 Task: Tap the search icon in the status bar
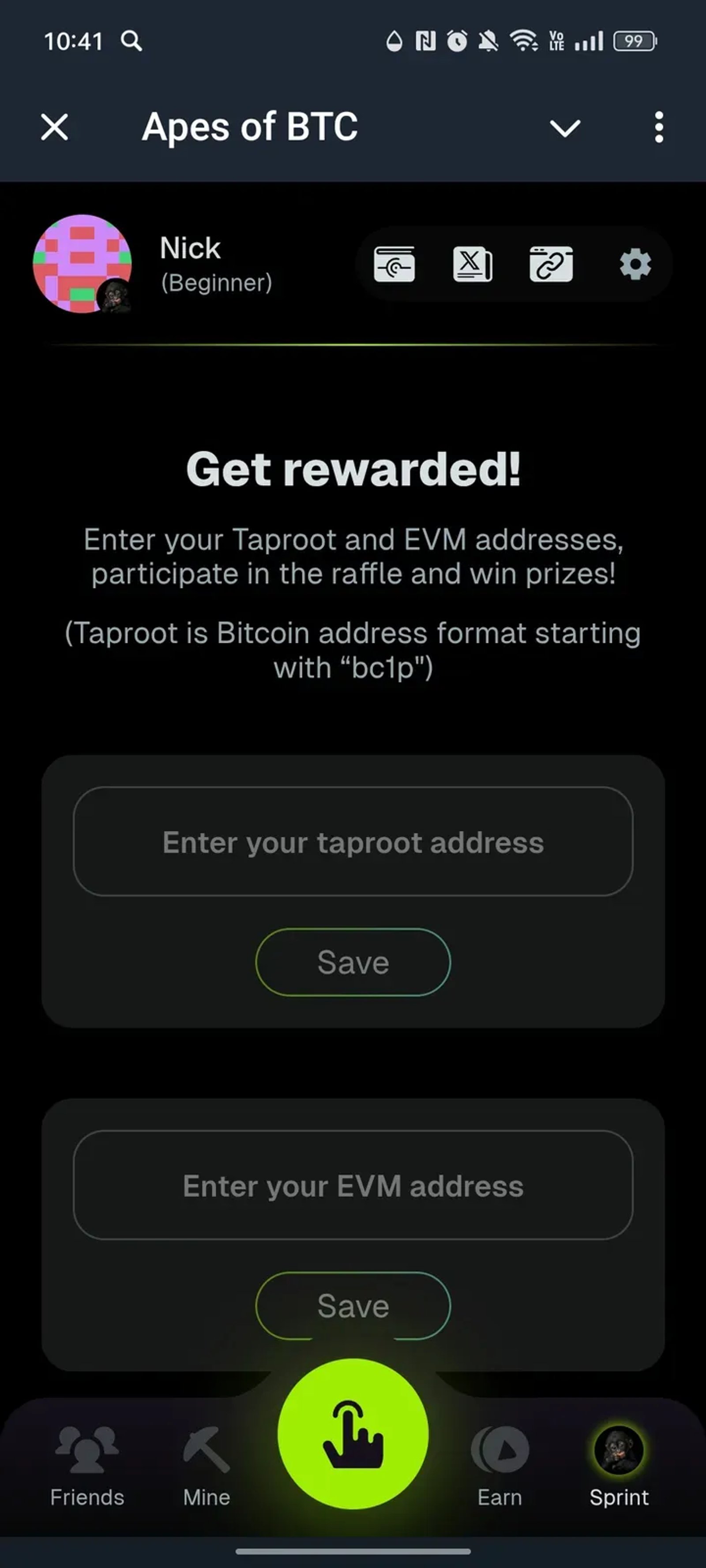(x=131, y=41)
